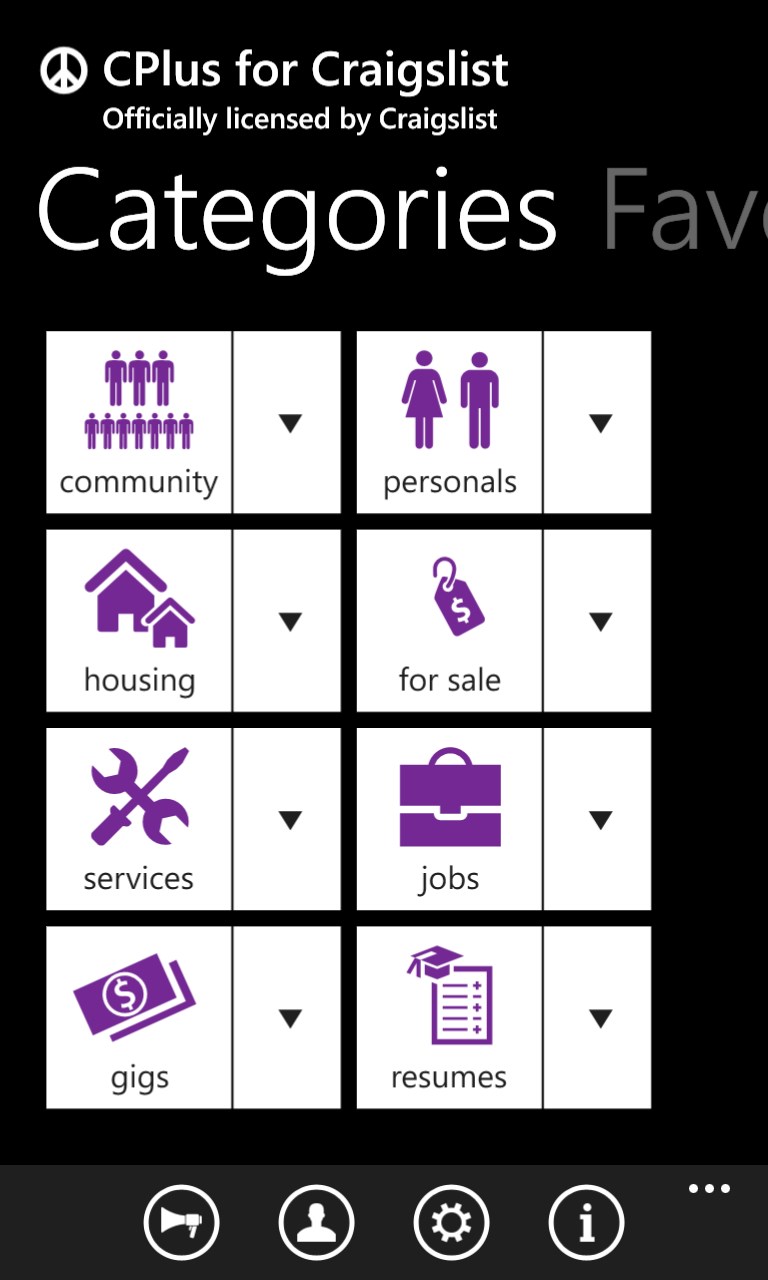
Task: Expand the personals subcategories dropdown
Action: pos(598,422)
